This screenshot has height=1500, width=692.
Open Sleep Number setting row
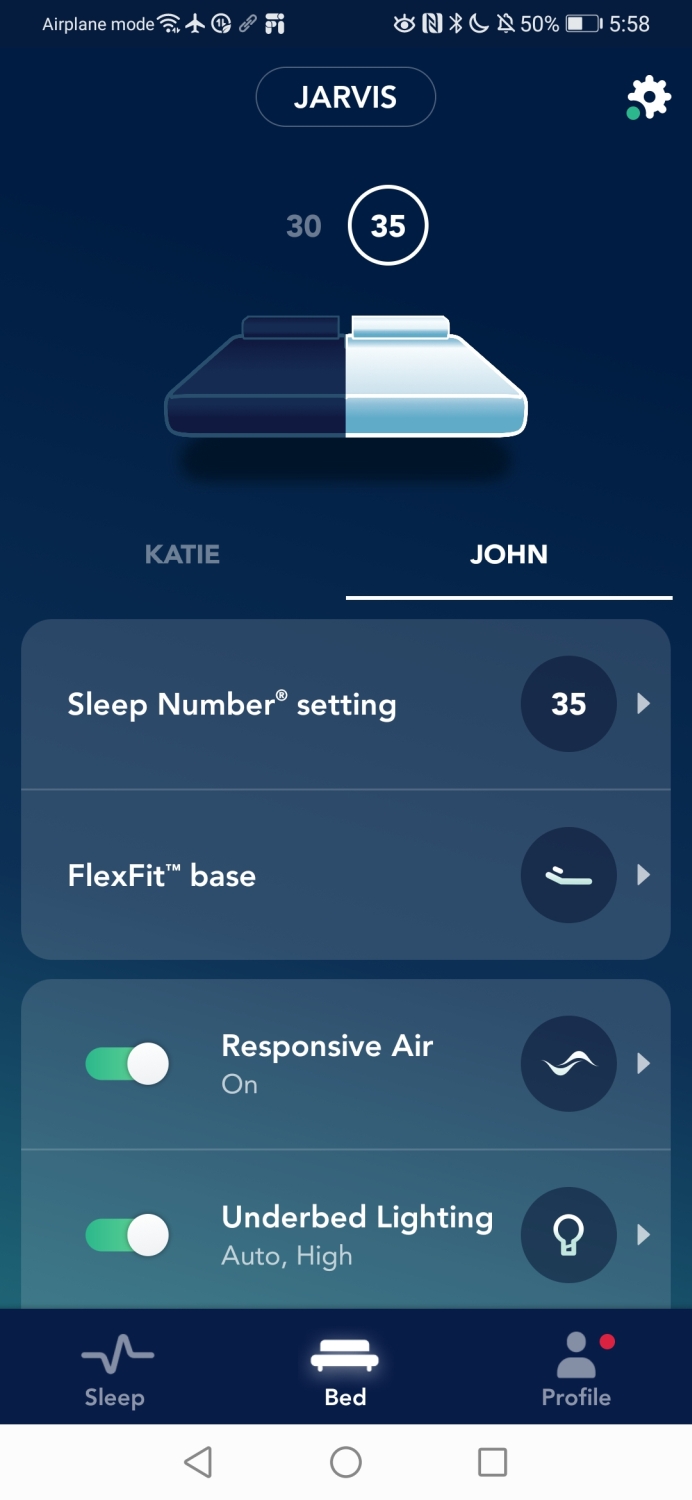point(346,705)
